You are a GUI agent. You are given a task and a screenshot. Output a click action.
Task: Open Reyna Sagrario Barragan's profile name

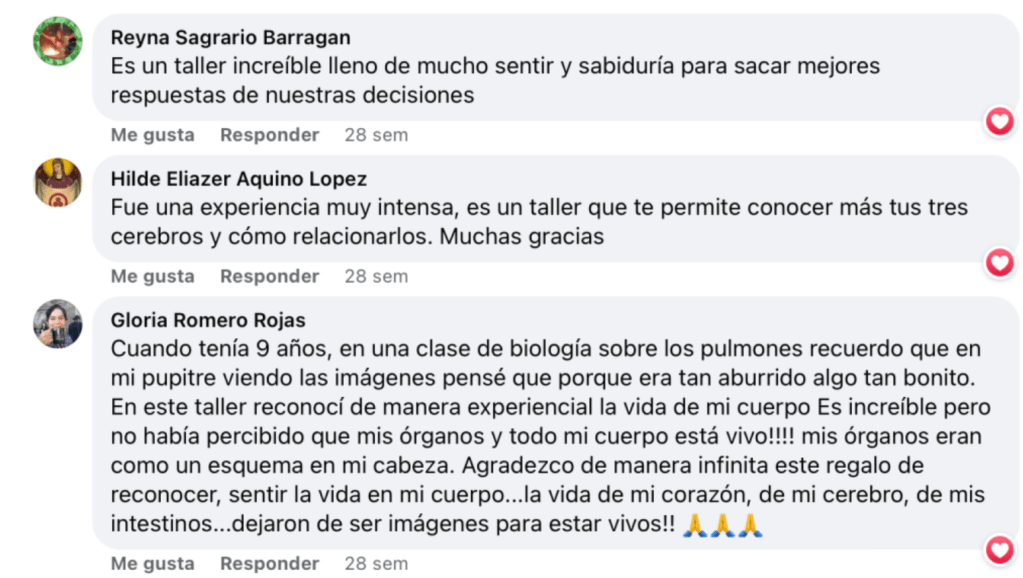(x=230, y=38)
